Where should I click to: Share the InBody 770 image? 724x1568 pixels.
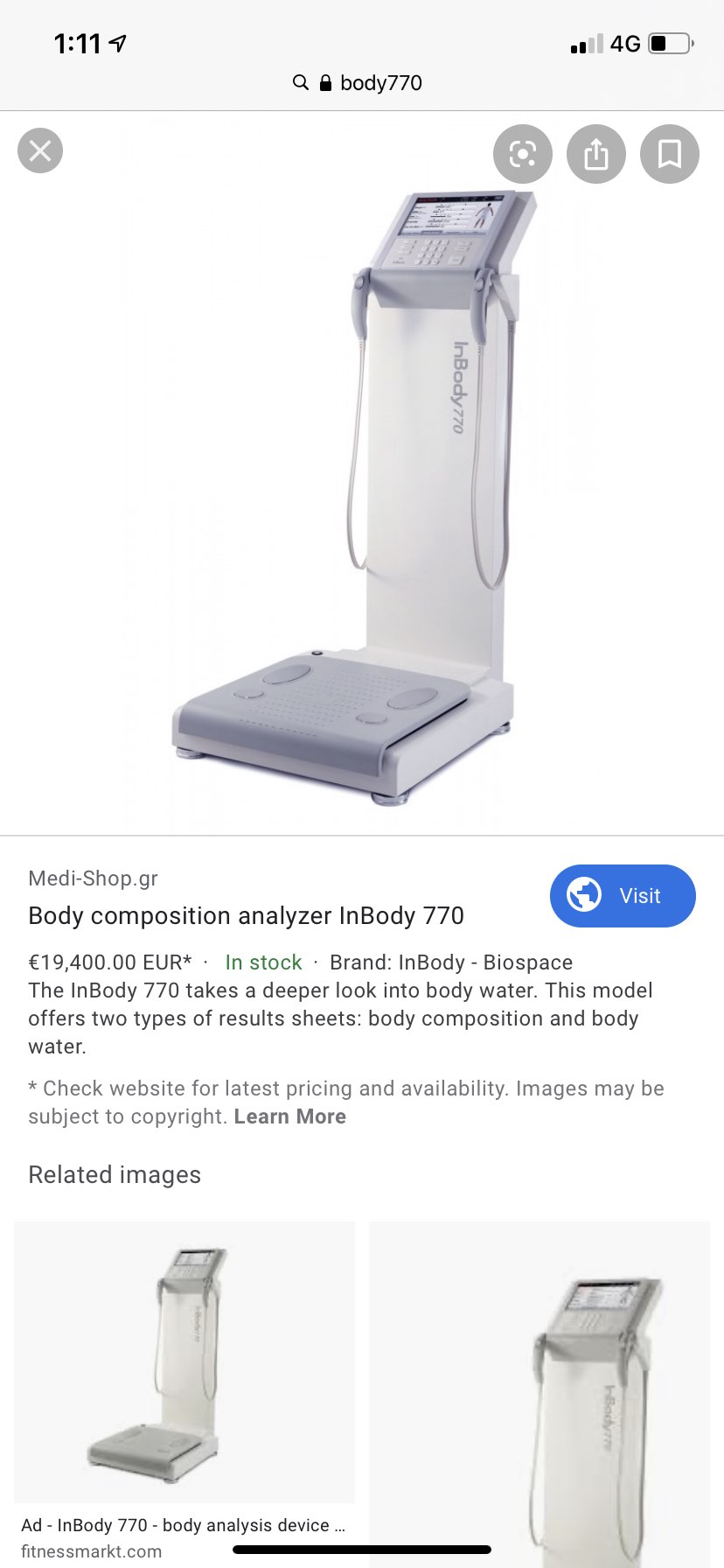(x=596, y=155)
